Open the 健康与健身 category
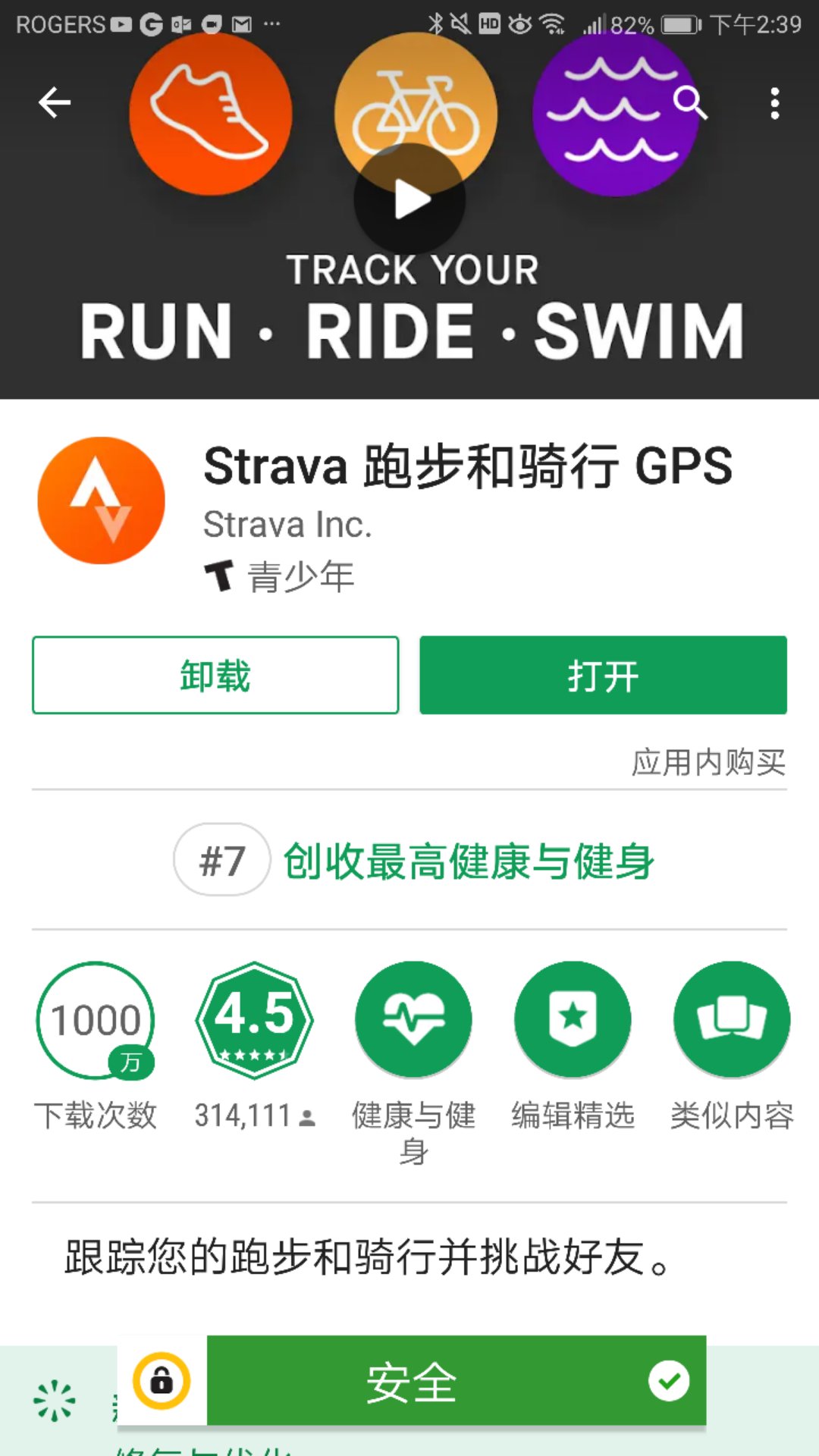This screenshot has width=819, height=1456. click(413, 1021)
